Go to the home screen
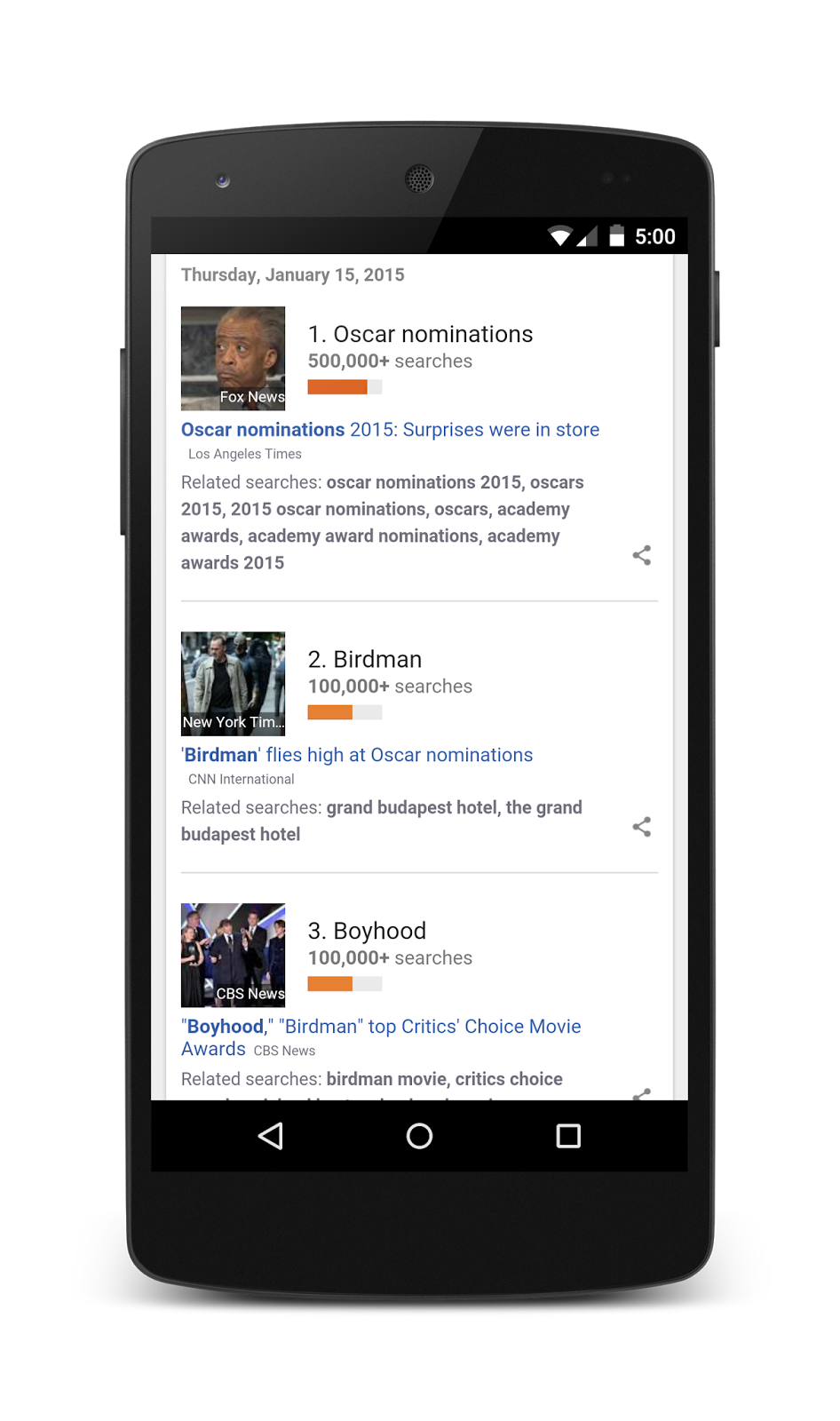Image resolution: width=840 pixels, height=1421 pixels. pyautogui.click(x=419, y=1136)
